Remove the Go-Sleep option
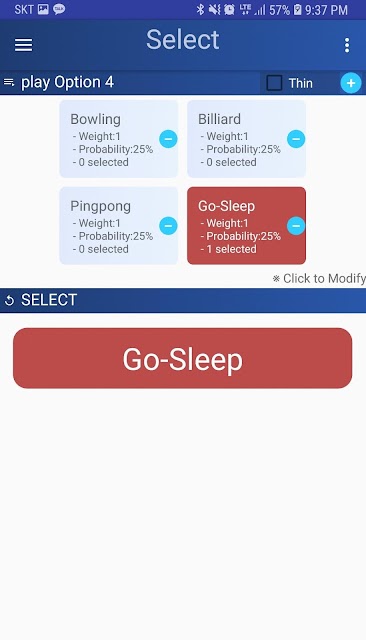 click(296, 226)
